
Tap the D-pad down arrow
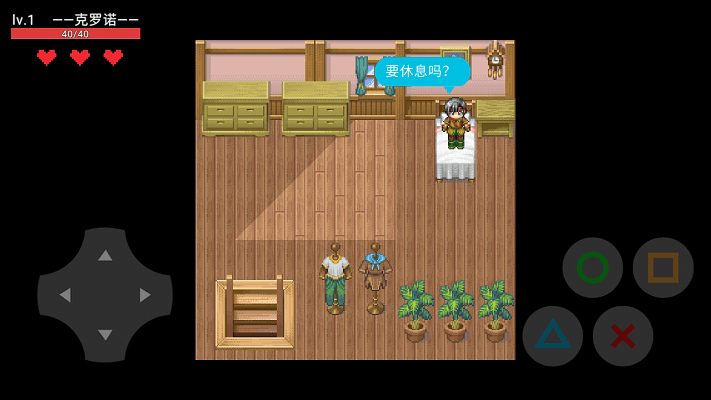[105, 334]
